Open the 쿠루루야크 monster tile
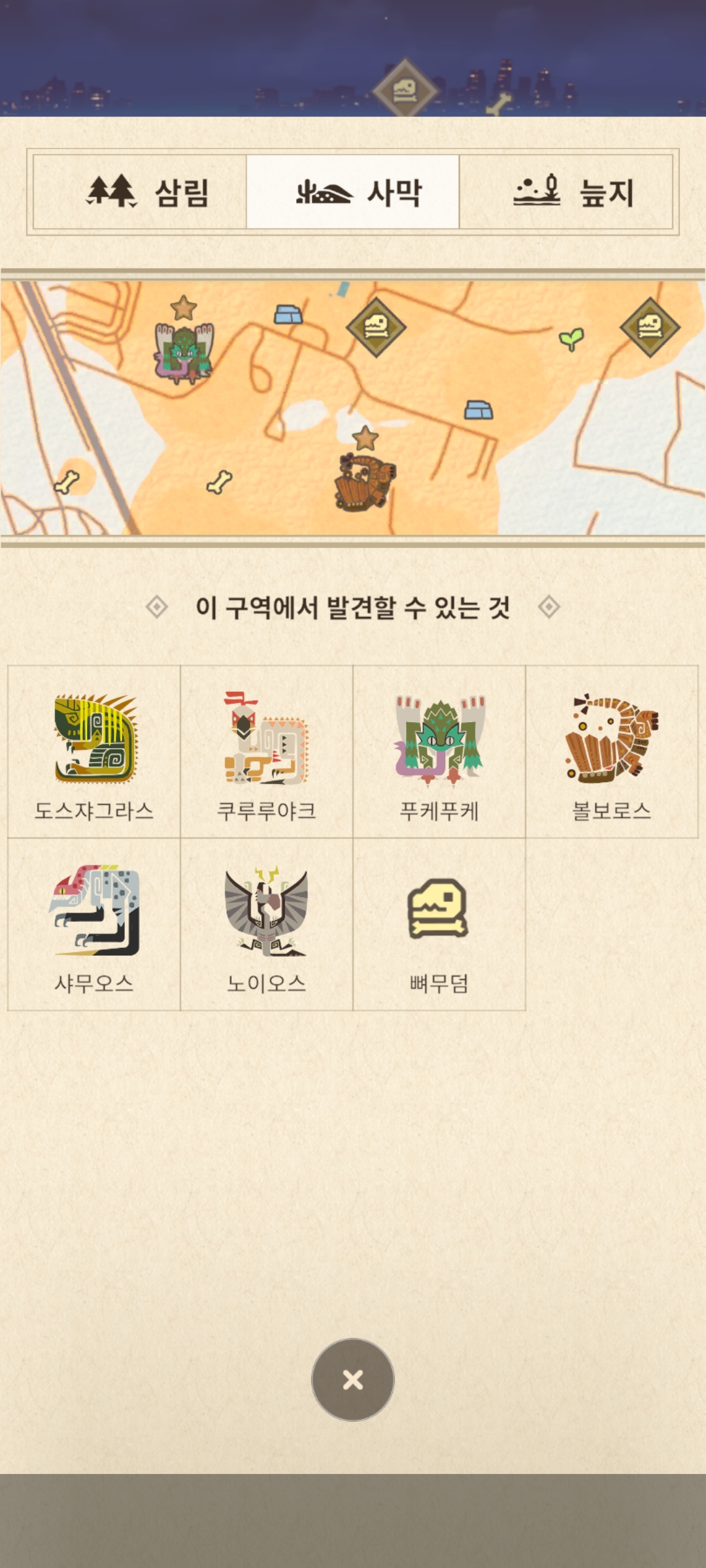This screenshot has width=706, height=1568. coord(267,752)
